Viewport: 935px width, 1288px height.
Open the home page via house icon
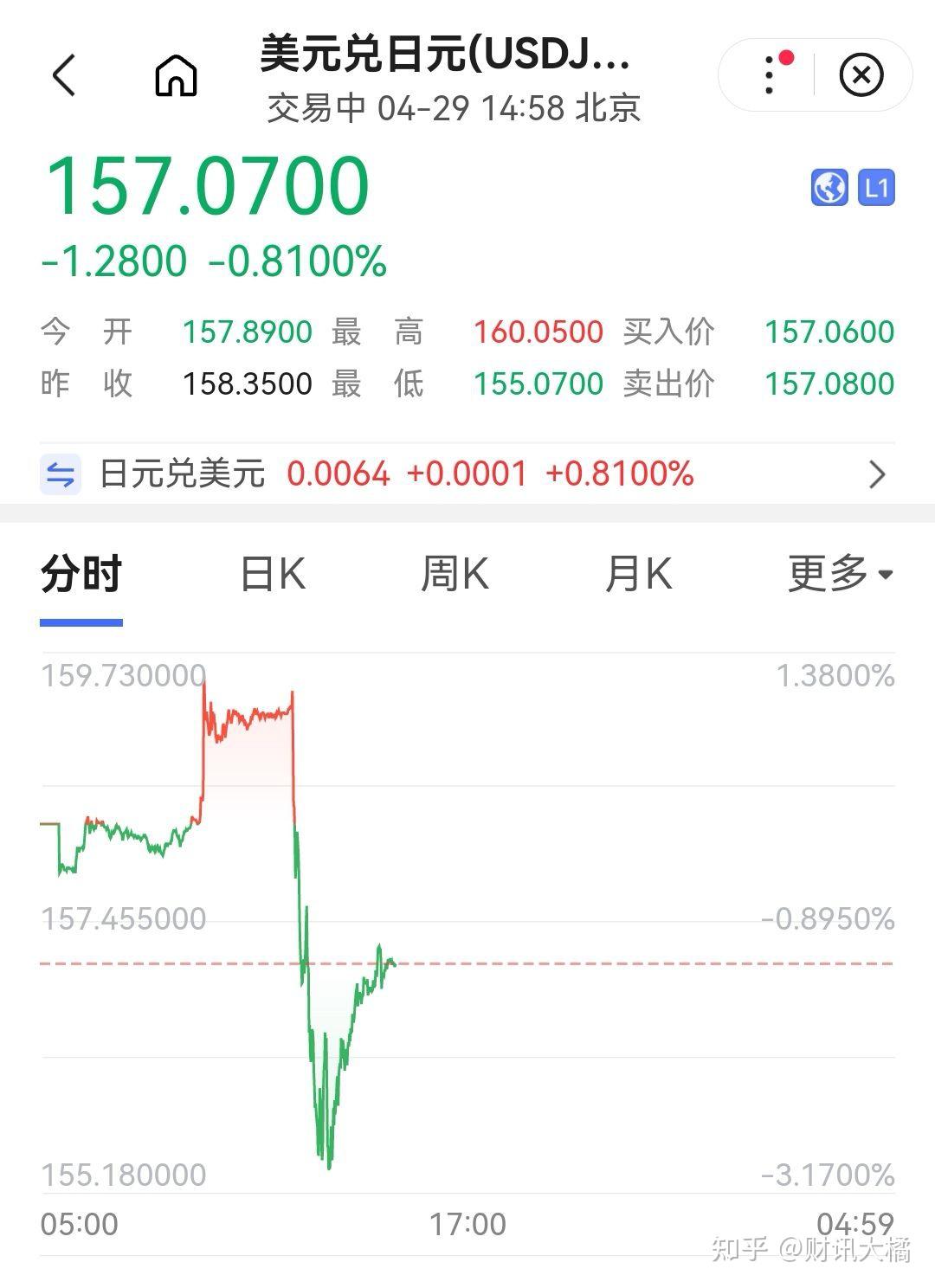tap(176, 76)
